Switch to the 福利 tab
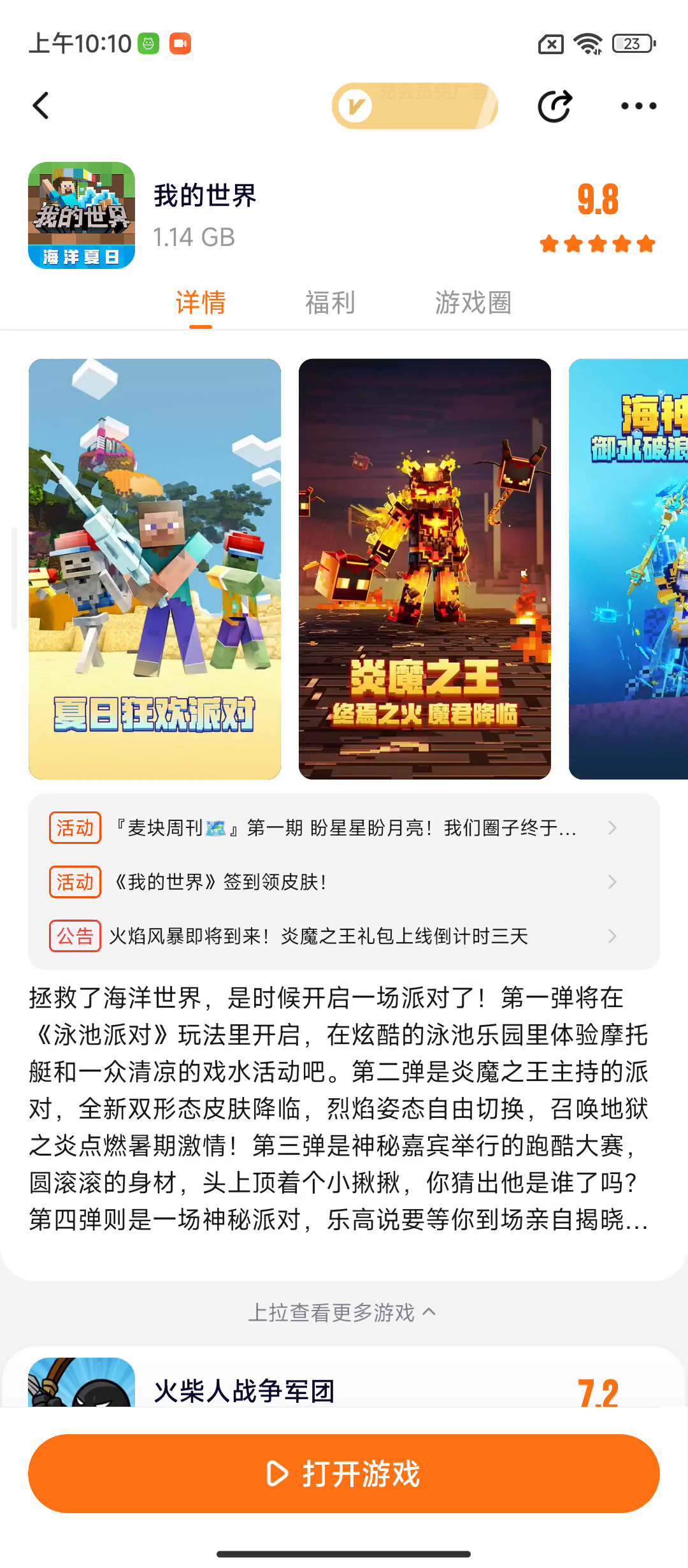 pyautogui.click(x=330, y=302)
